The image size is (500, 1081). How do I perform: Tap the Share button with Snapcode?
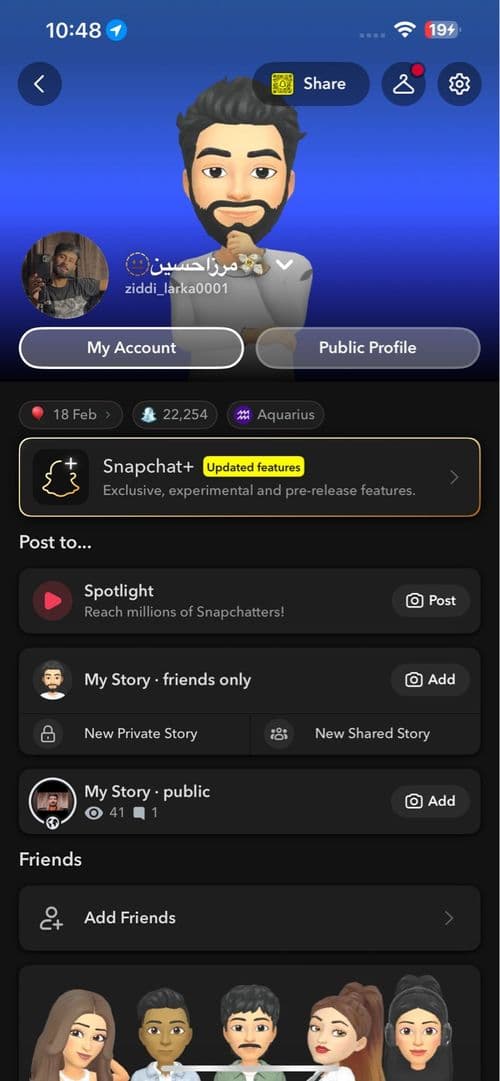310,84
